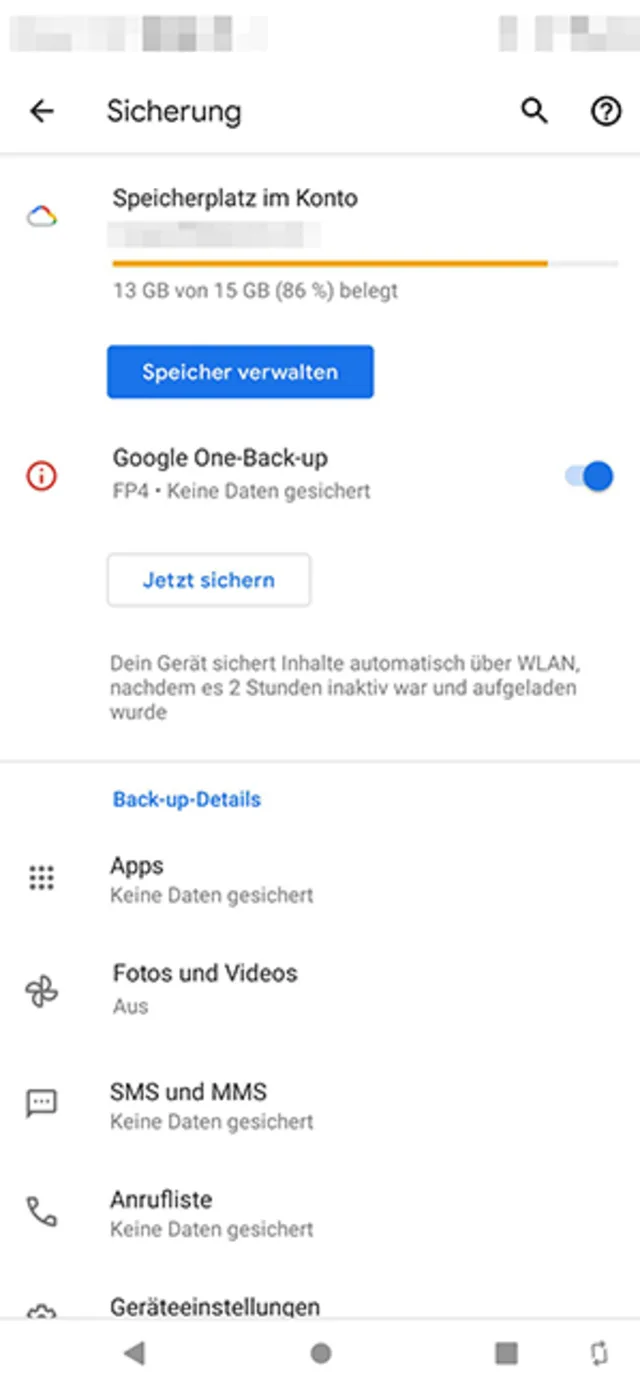Start backup with Jetzt sichern
640x1387 pixels.
[209, 580]
